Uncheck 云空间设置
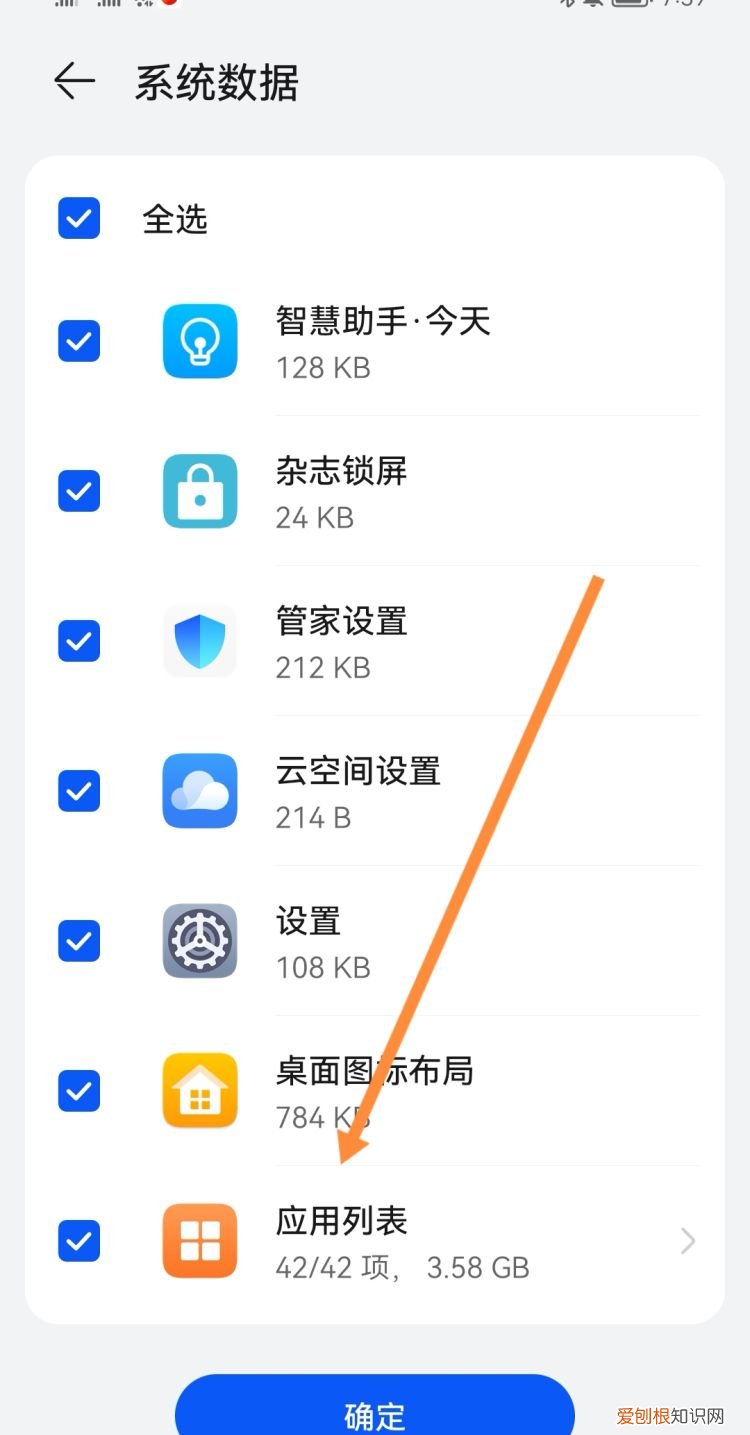Image resolution: width=750 pixels, height=1435 pixels. 79,791
